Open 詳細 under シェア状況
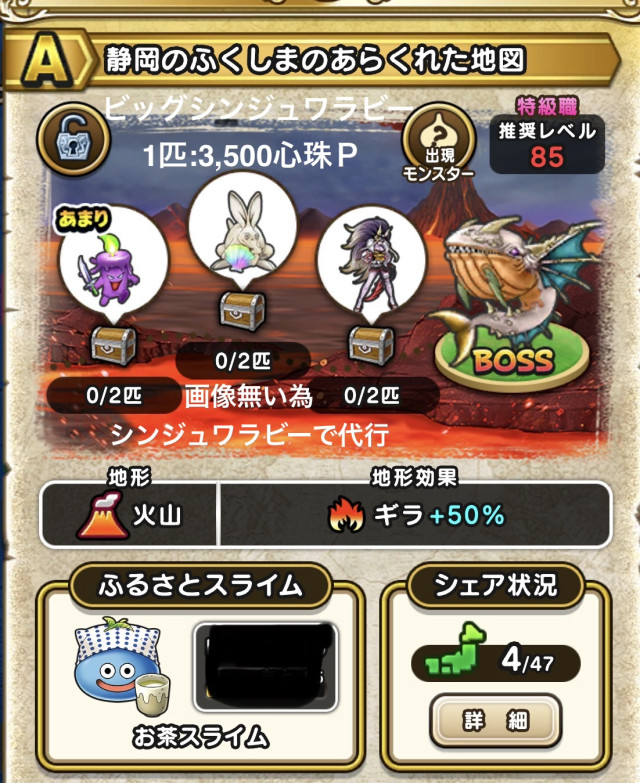This screenshot has height=783, width=640. tap(495, 721)
